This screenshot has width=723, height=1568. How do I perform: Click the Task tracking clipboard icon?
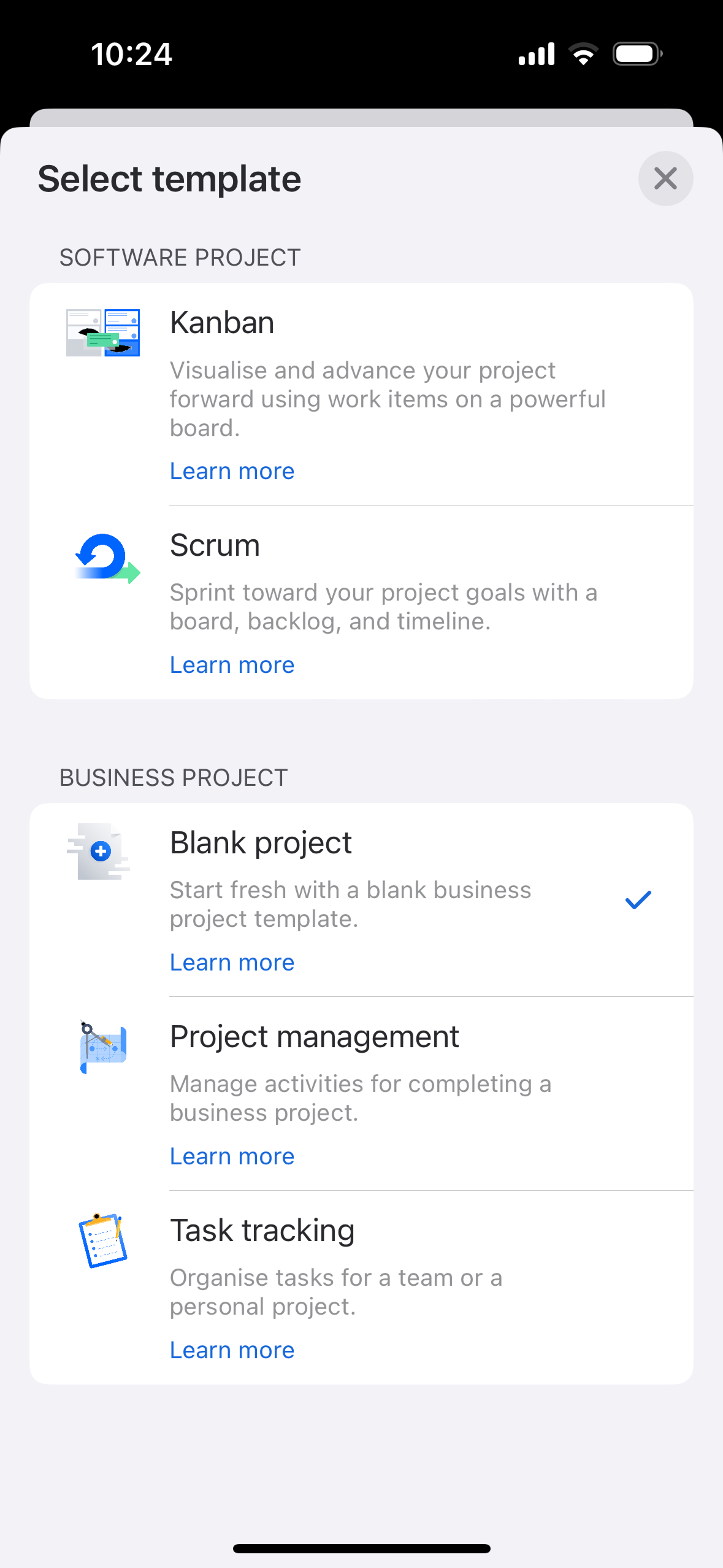coord(102,1240)
